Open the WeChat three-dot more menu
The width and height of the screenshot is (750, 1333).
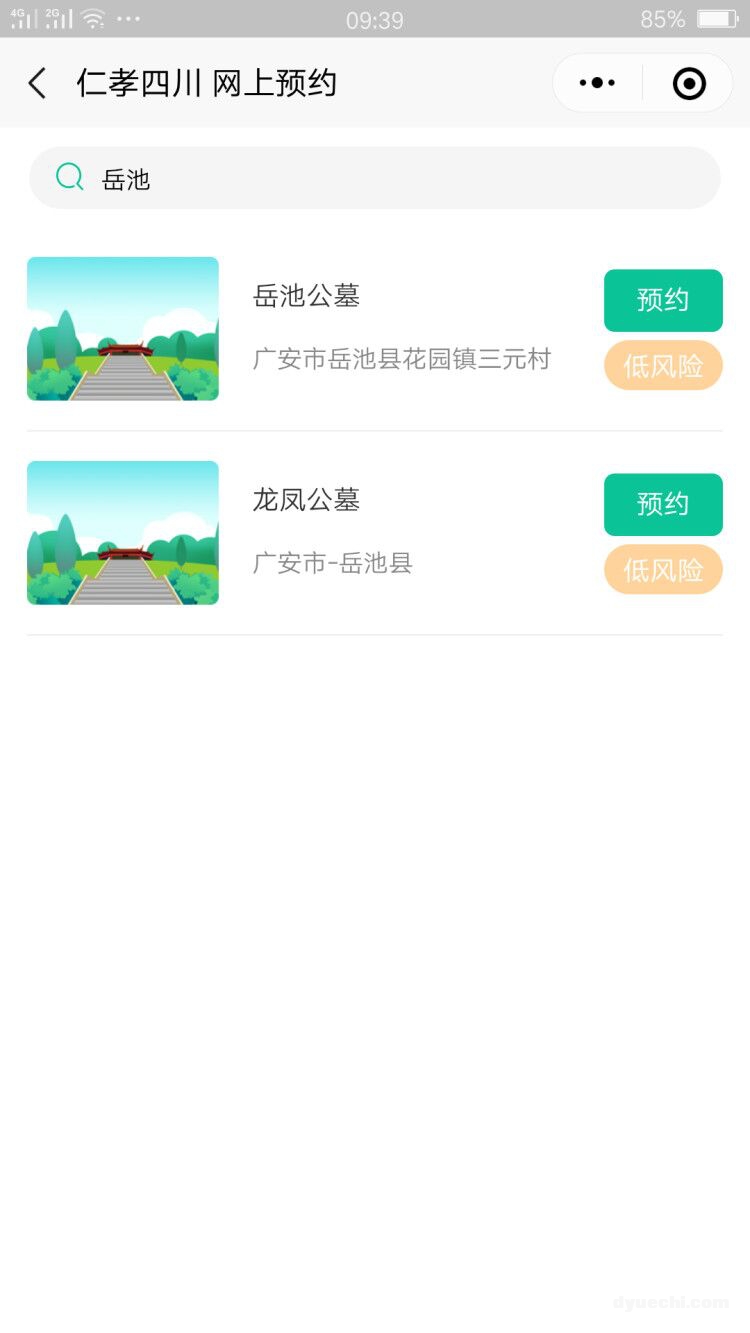click(595, 83)
